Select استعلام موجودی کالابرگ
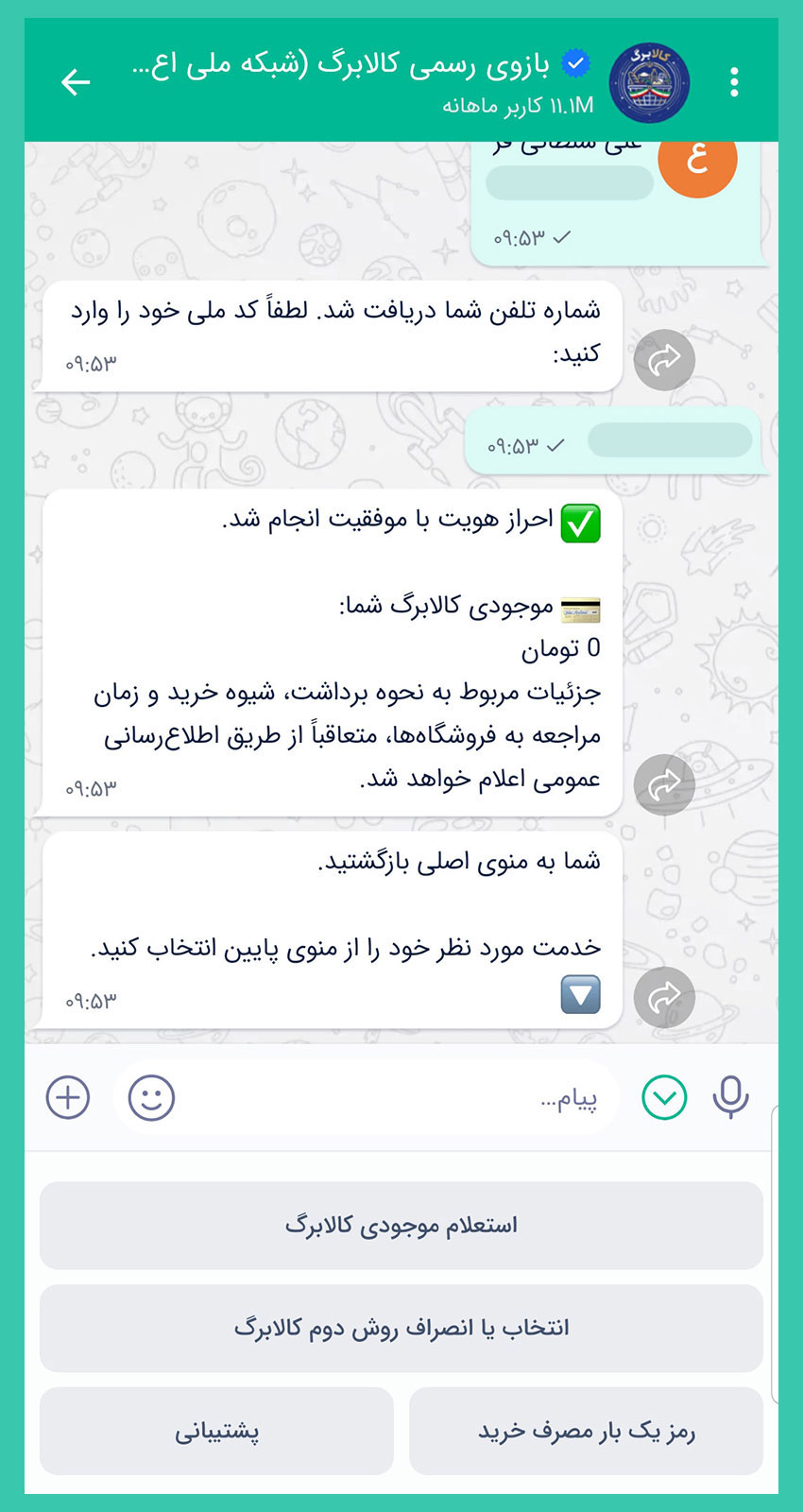The image size is (803, 1512). click(401, 1226)
